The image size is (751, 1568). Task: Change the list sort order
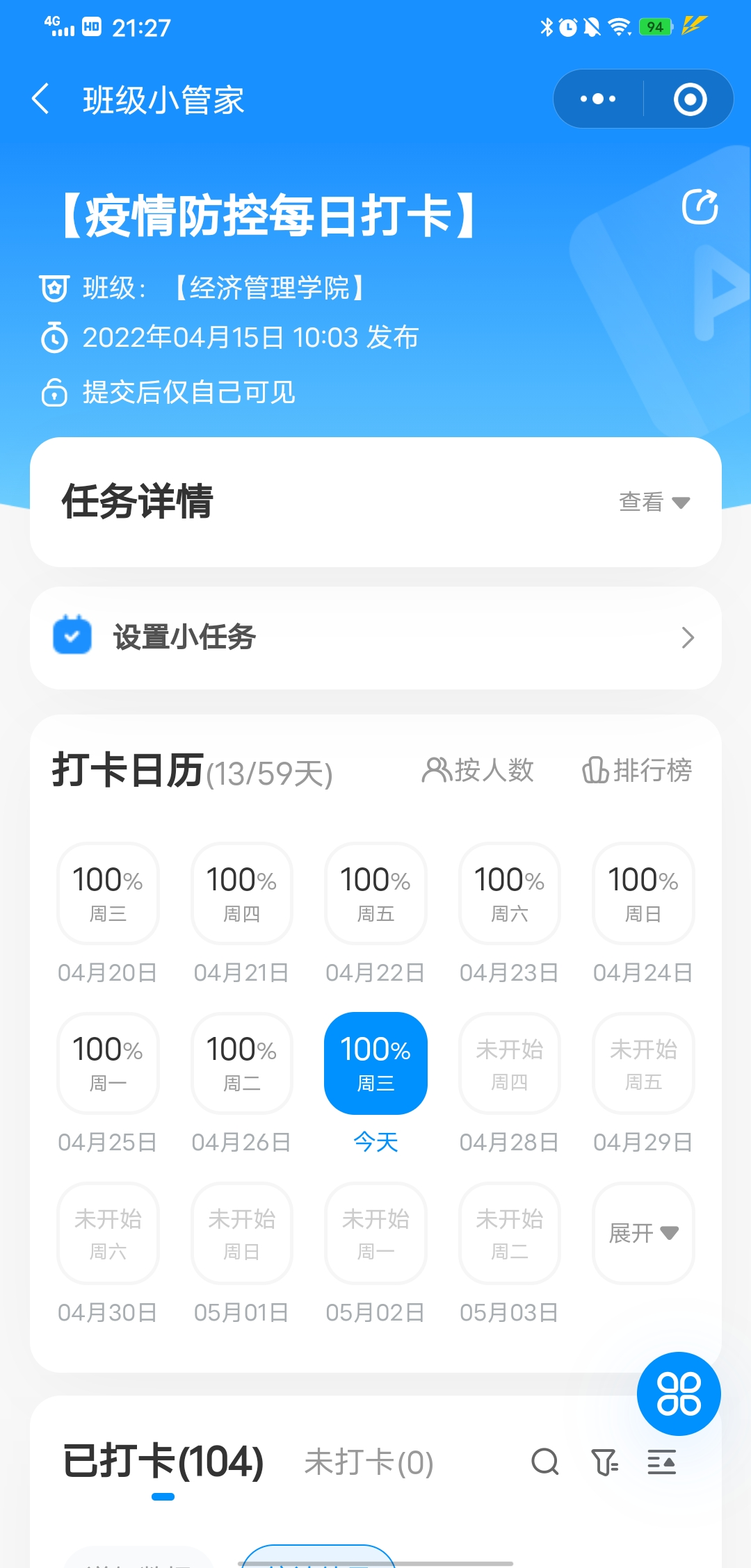661,1462
